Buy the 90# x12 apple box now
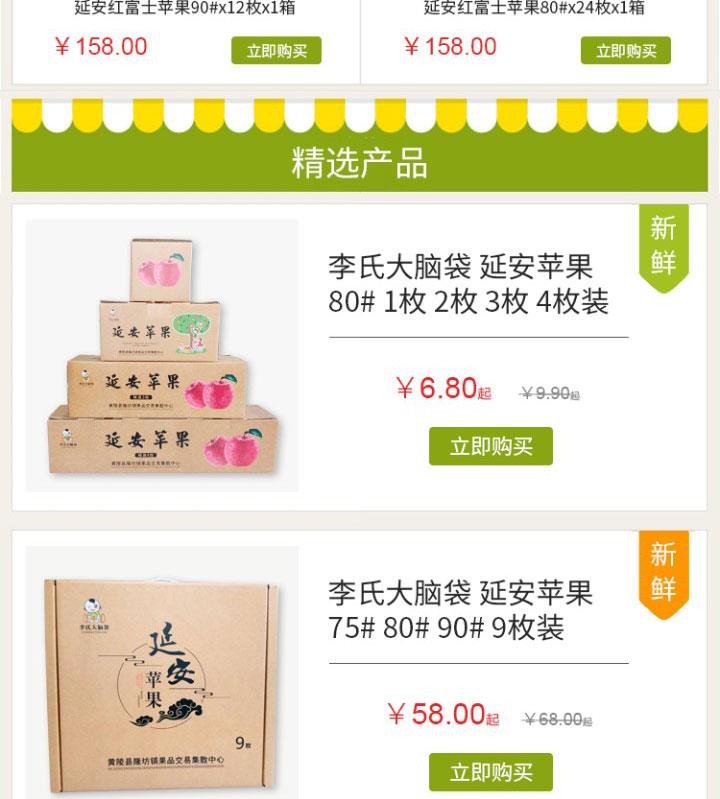Image resolution: width=720 pixels, height=799 pixels. 276,51
